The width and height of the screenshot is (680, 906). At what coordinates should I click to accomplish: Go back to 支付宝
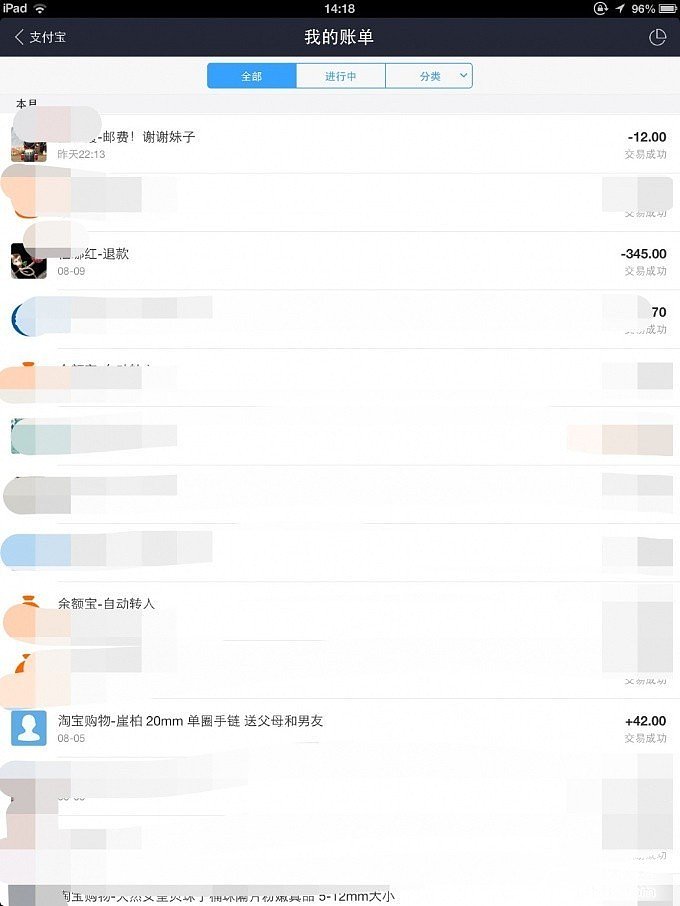40,37
